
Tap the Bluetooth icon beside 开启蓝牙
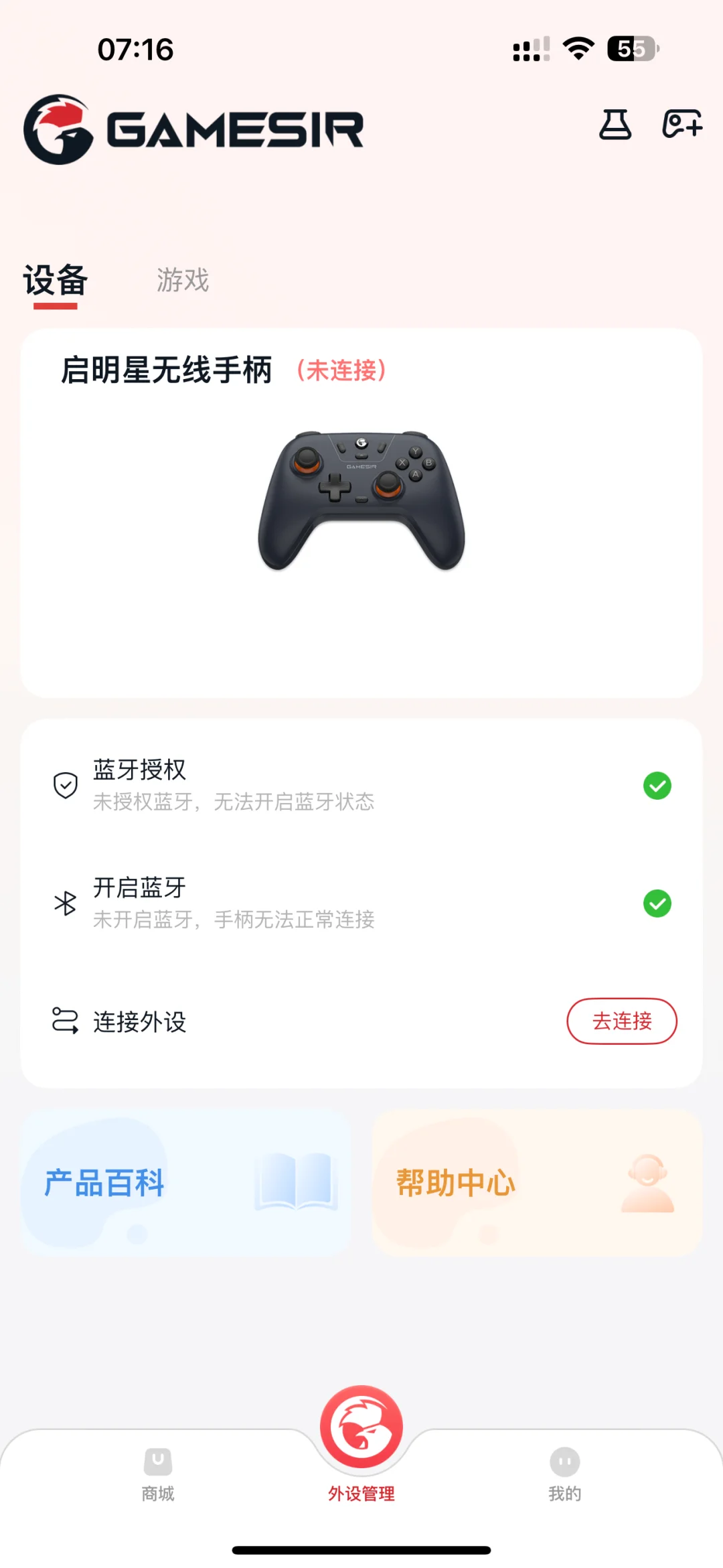click(64, 903)
